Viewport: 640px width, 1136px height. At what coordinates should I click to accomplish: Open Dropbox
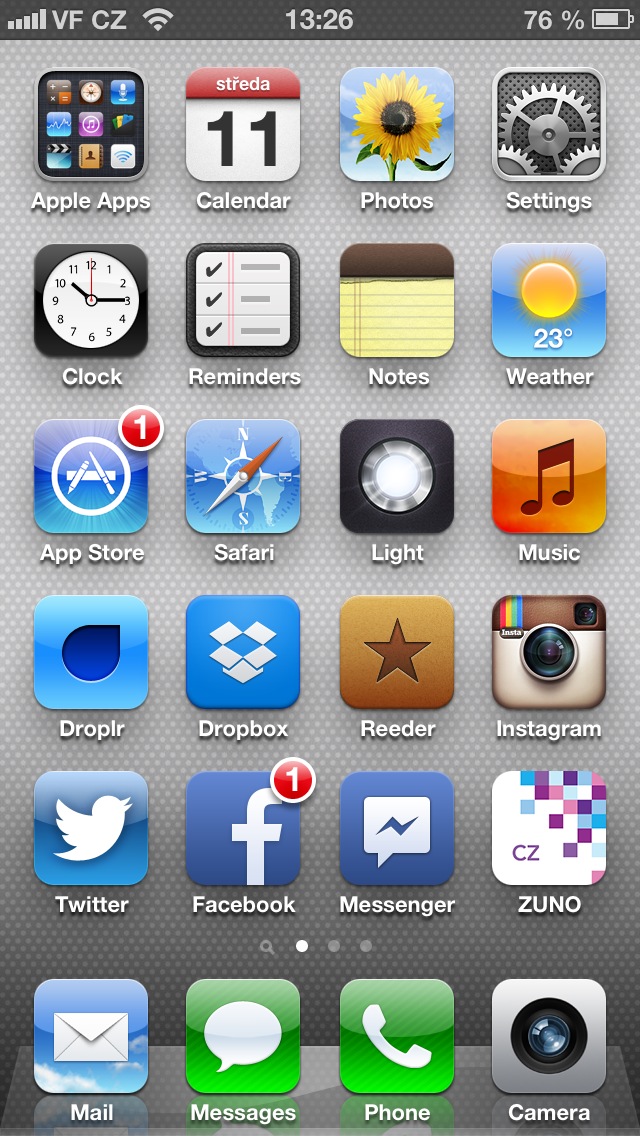(243, 653)
